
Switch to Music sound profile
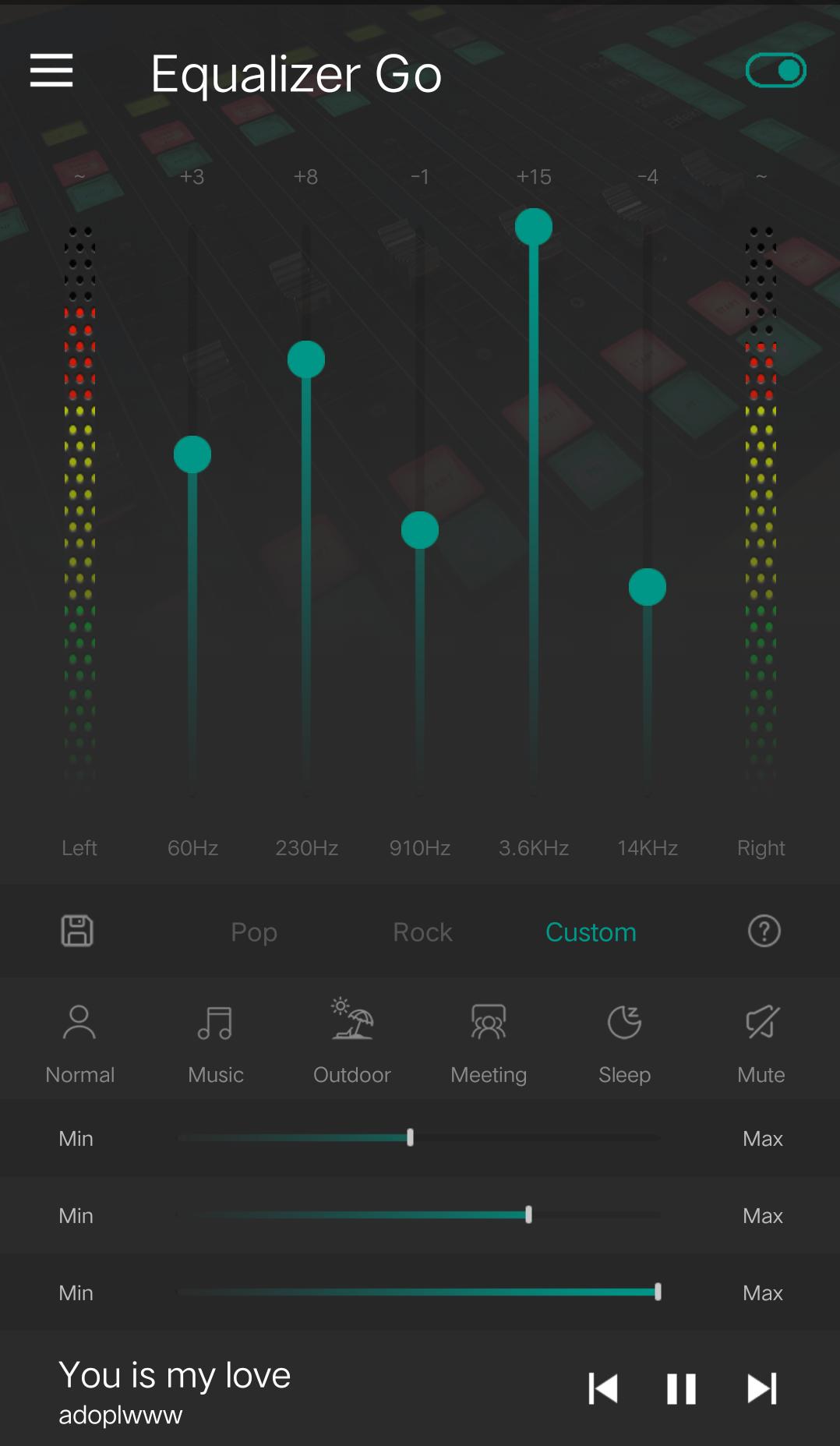click(216, 1042)
